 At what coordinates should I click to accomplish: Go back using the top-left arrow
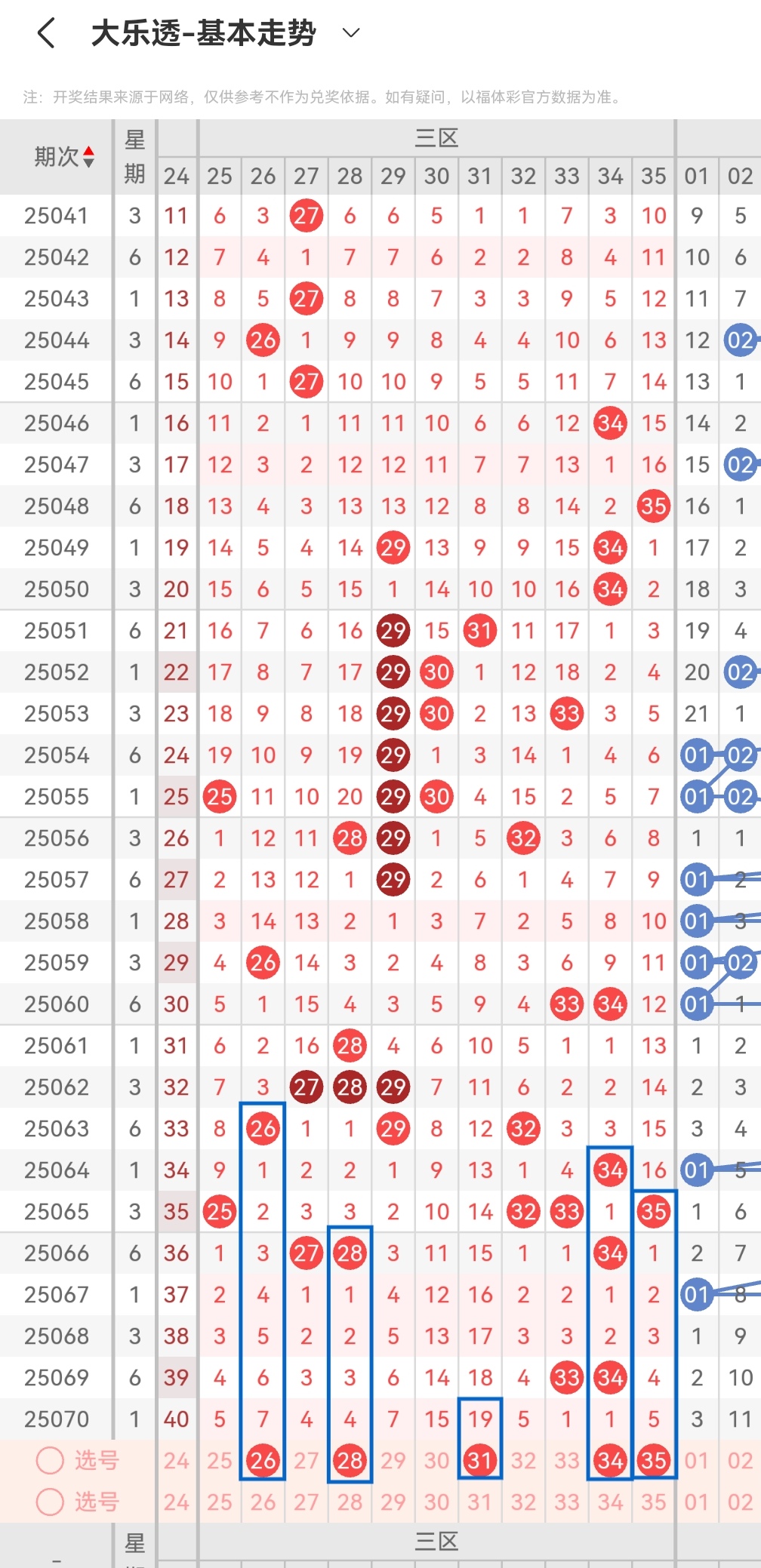(x=47, y=33)
